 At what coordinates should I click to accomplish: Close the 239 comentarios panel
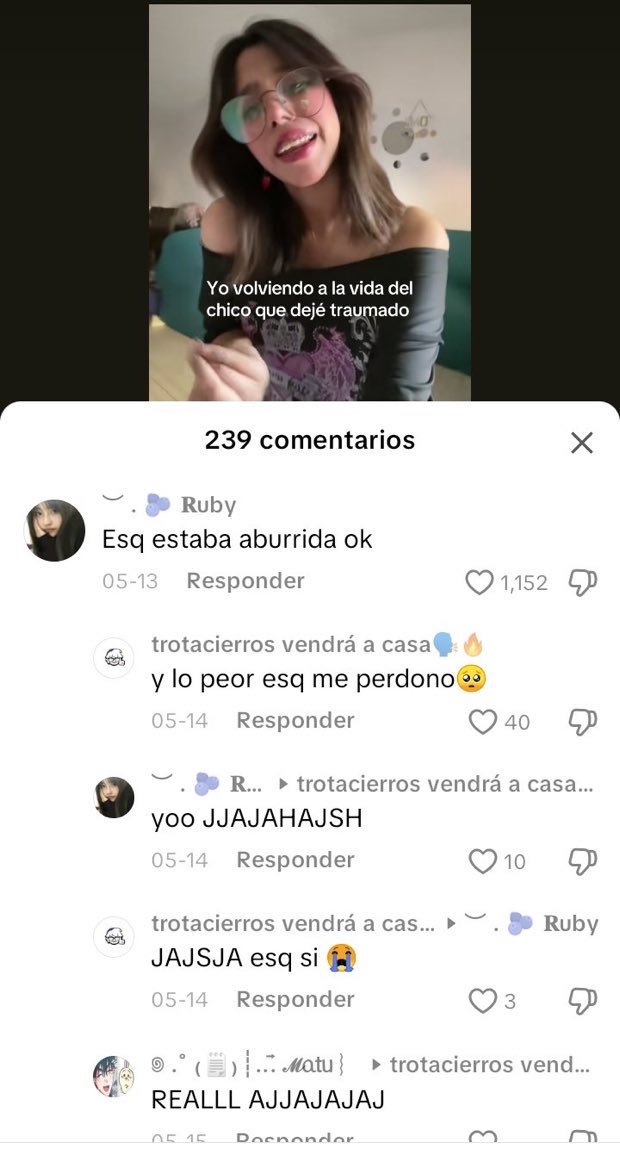(581, 443)
